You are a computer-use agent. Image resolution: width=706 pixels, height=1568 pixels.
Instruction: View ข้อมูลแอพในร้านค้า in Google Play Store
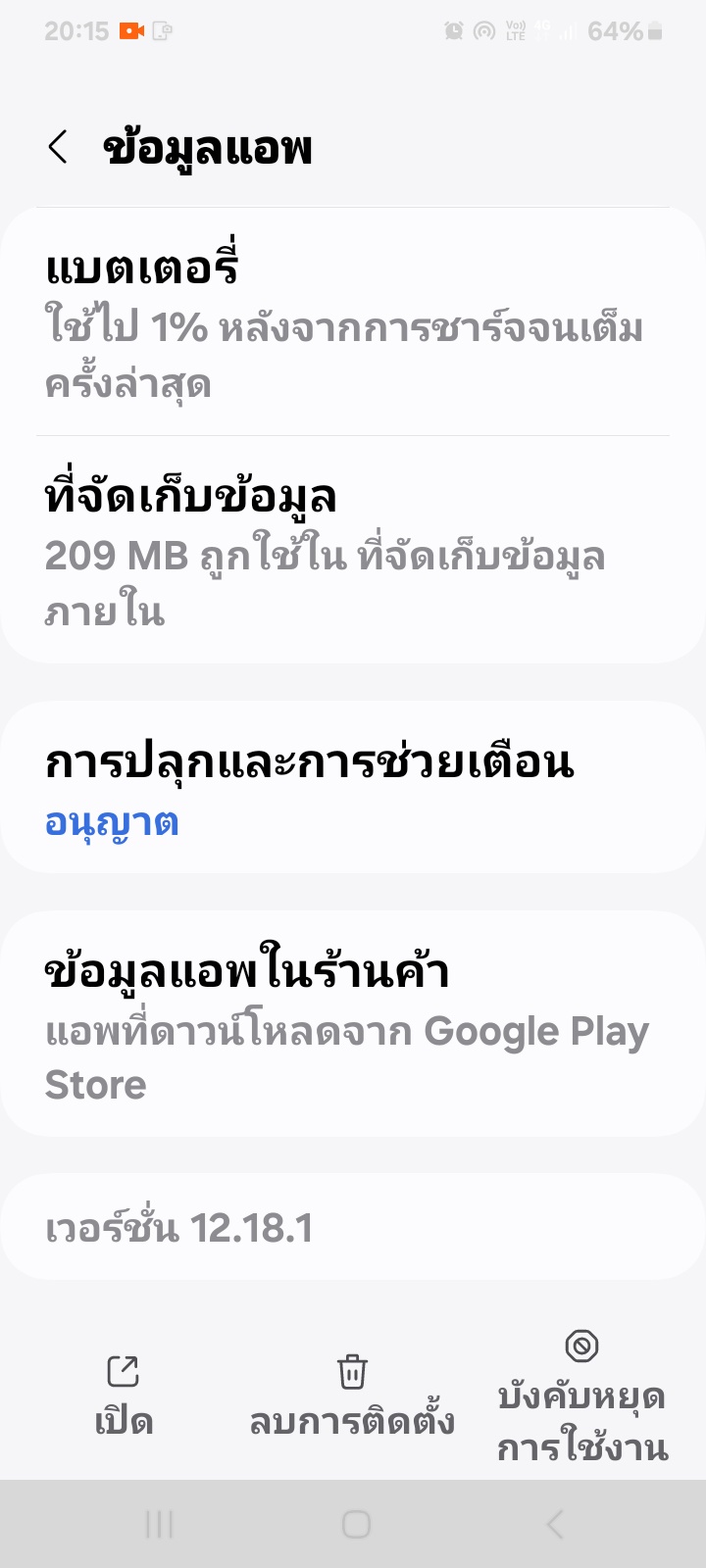(x=353, y=1024)
